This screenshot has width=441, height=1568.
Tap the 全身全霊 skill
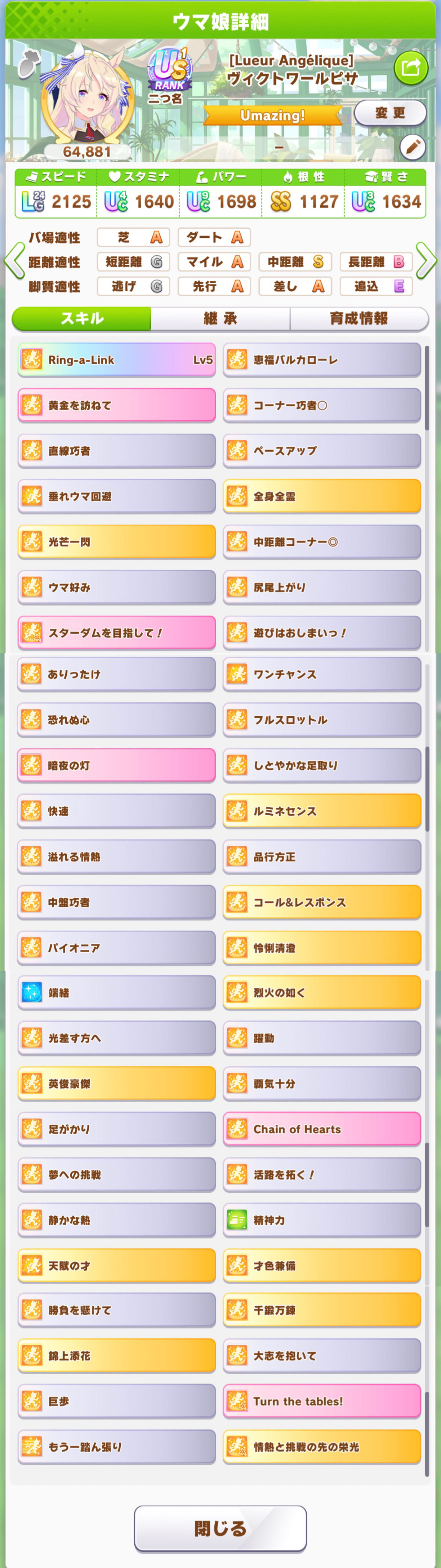pos(322,496)
